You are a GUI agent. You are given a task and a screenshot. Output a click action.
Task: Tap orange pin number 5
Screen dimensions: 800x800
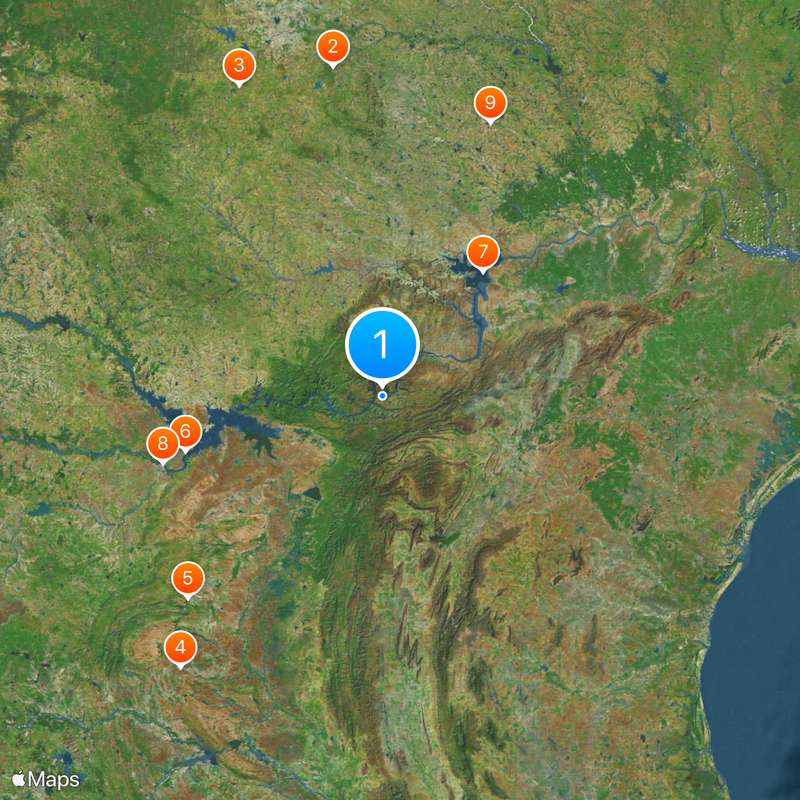tap(187, 578)
